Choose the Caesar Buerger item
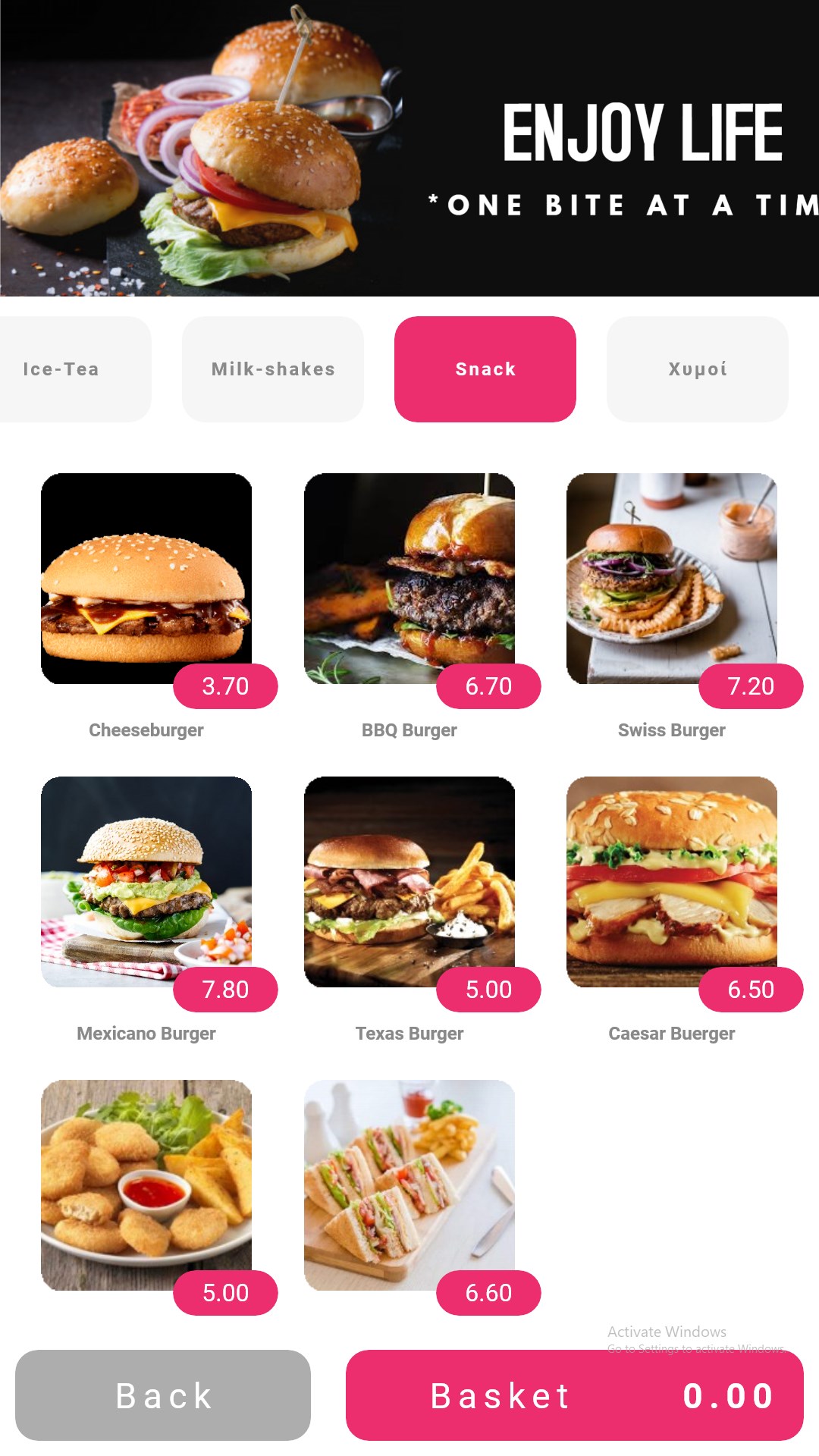Viewport: 819px width, 1456px height. click(x=672, y=882)
